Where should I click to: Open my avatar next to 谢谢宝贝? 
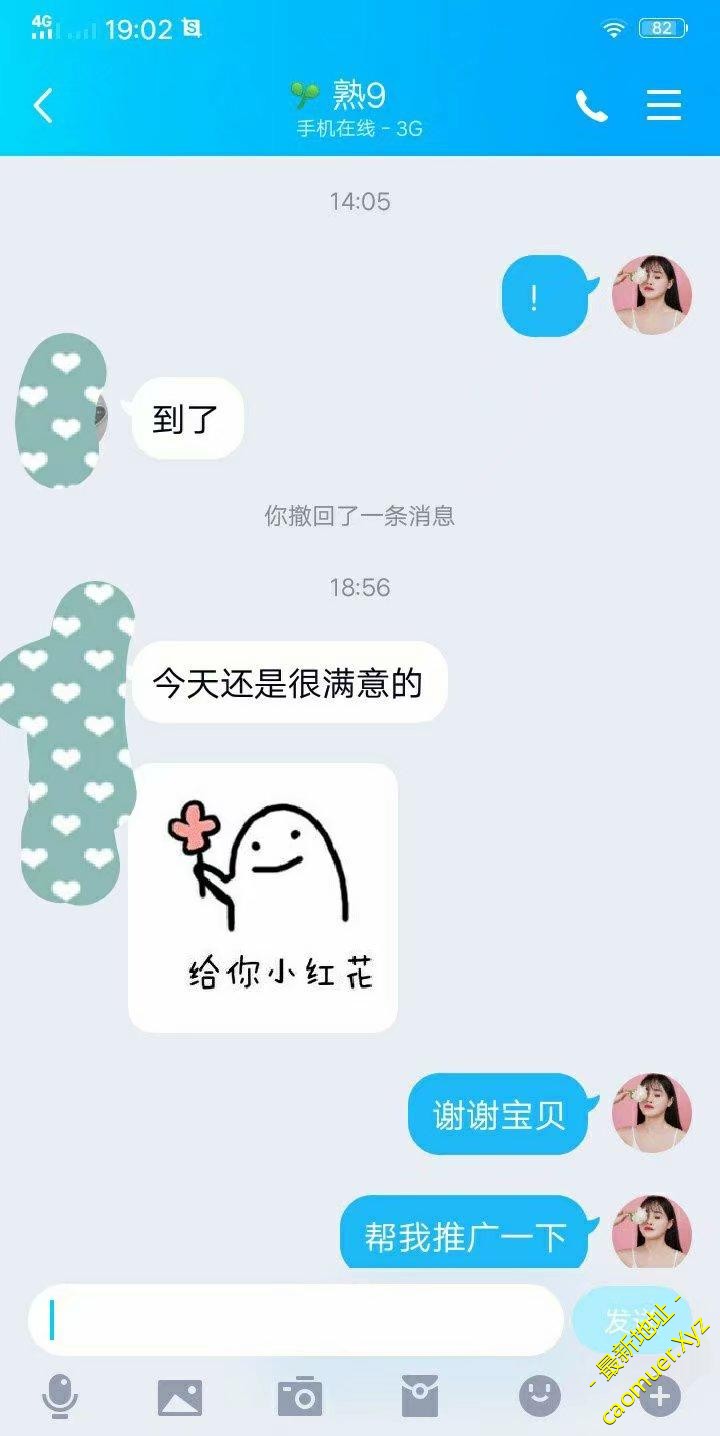652,1113
